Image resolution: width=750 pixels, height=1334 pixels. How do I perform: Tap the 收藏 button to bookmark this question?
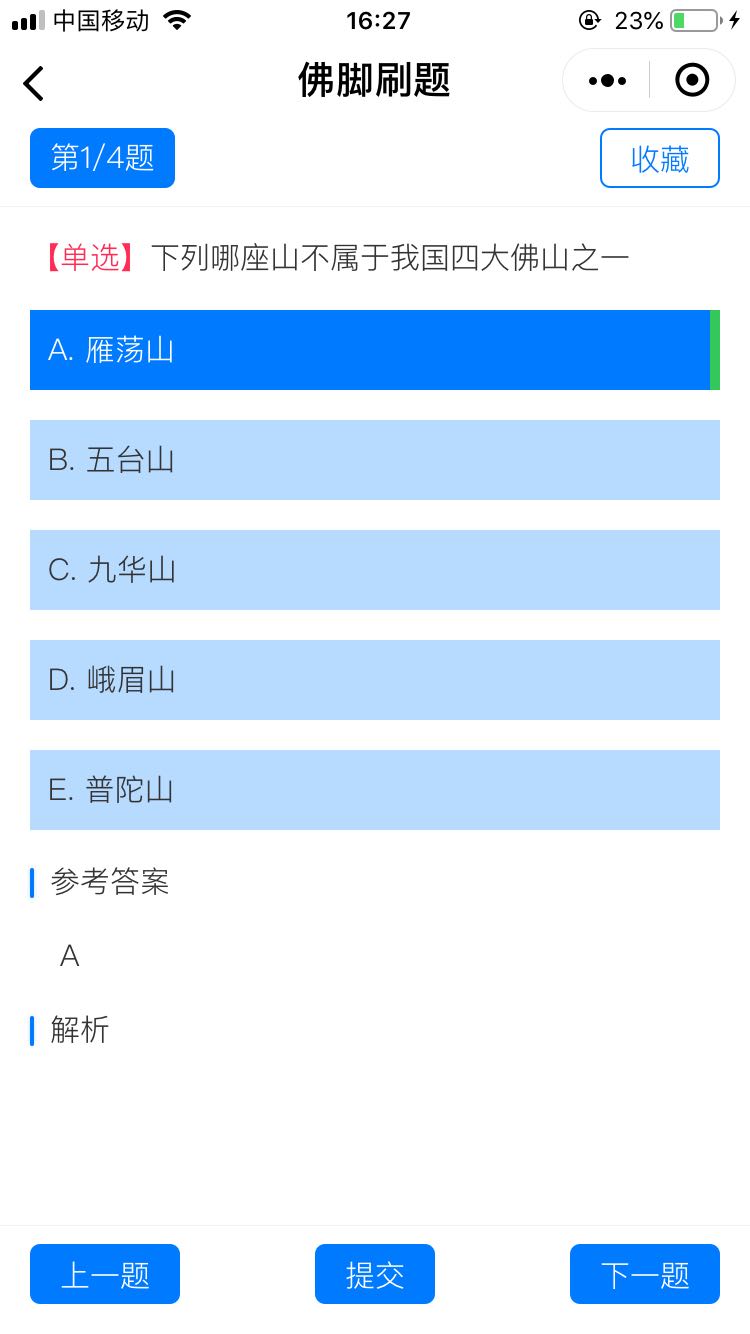pyautogui.click(x=659, y=158)
